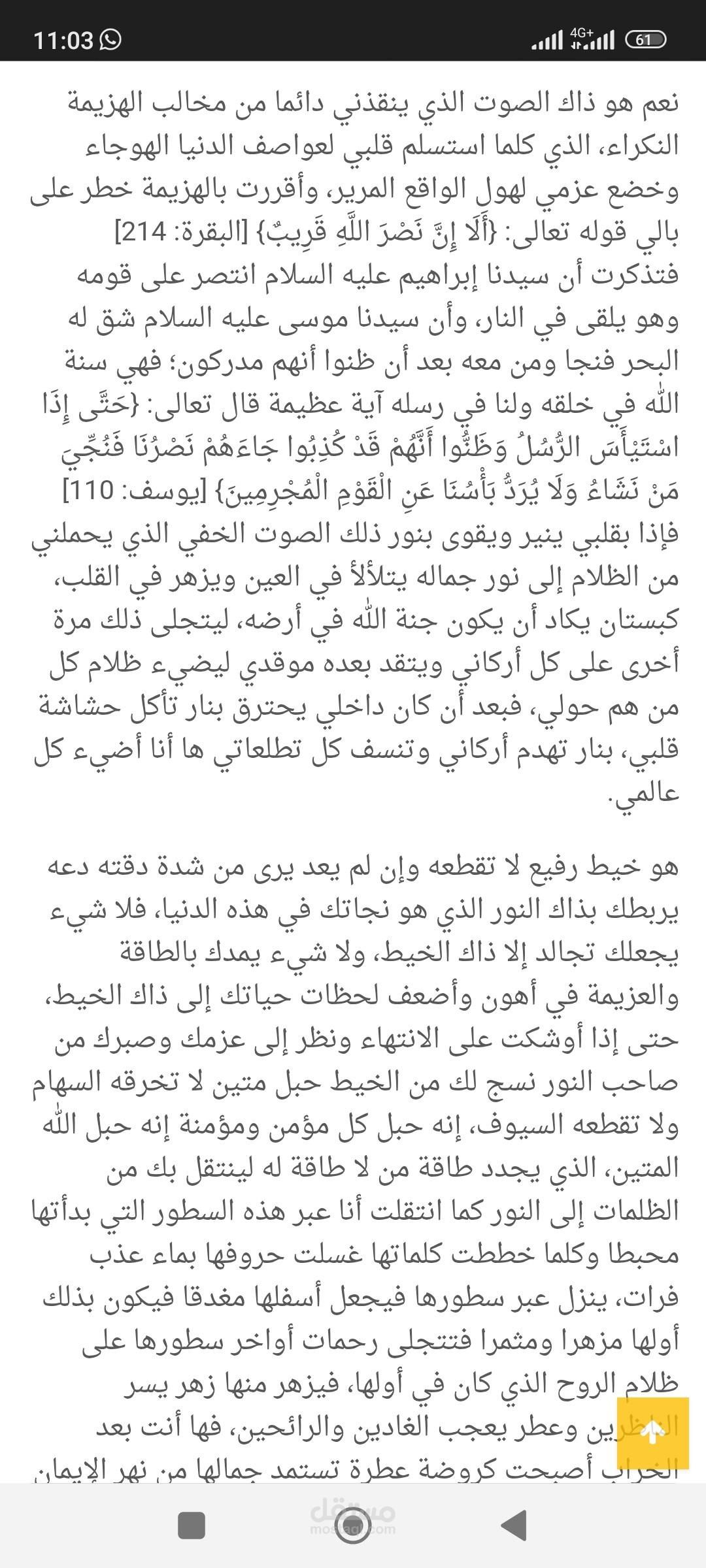Tap the yellow scroll-to-top arrow button

(652, 1433)
